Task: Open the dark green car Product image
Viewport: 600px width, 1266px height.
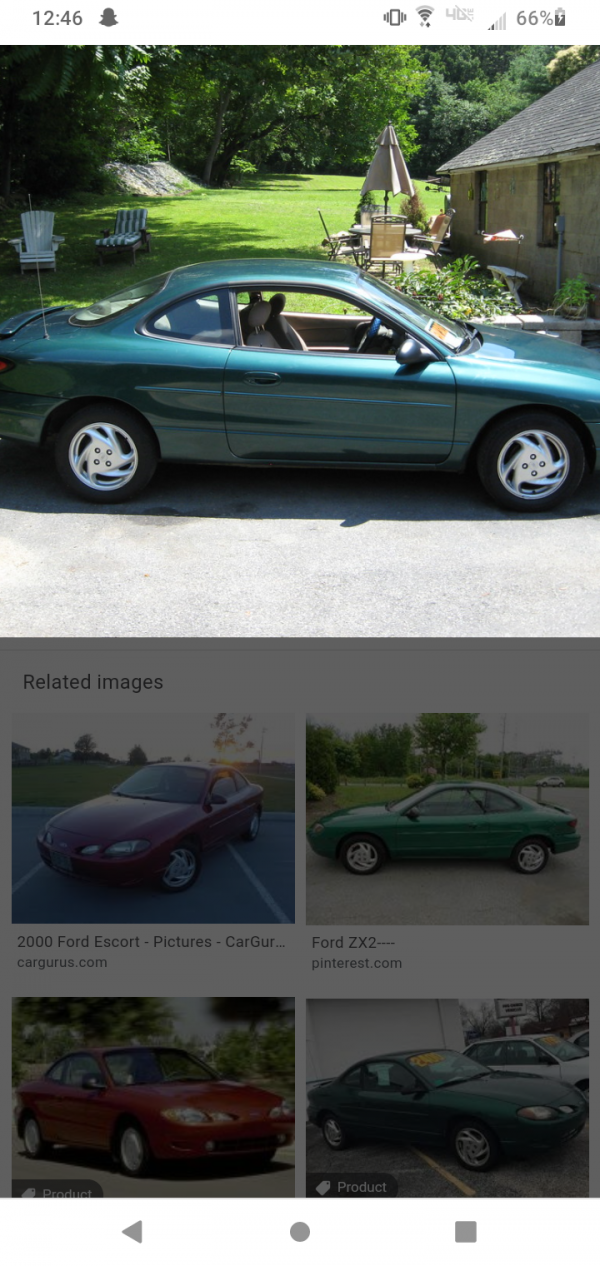Action: coord(447,1097)
